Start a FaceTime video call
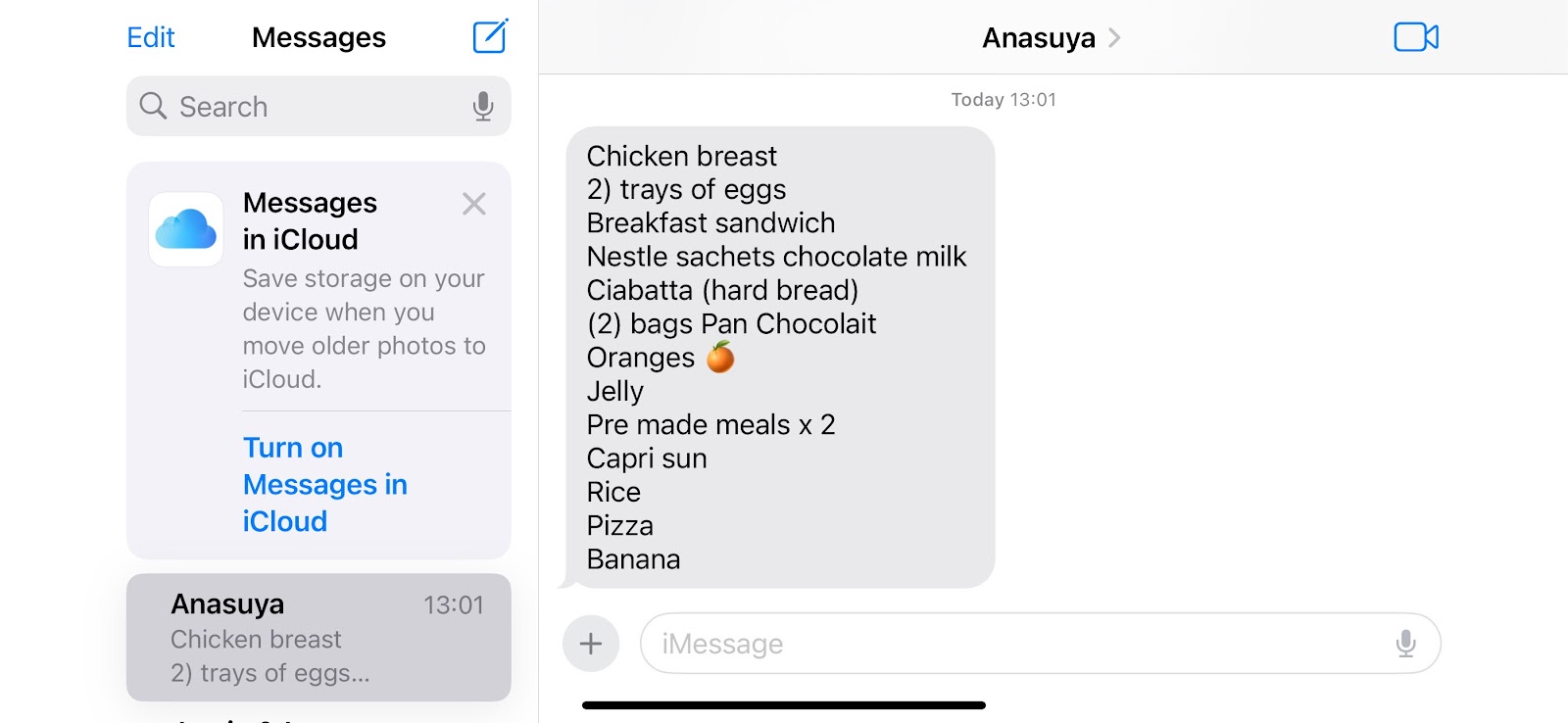 click(1415, 37)
